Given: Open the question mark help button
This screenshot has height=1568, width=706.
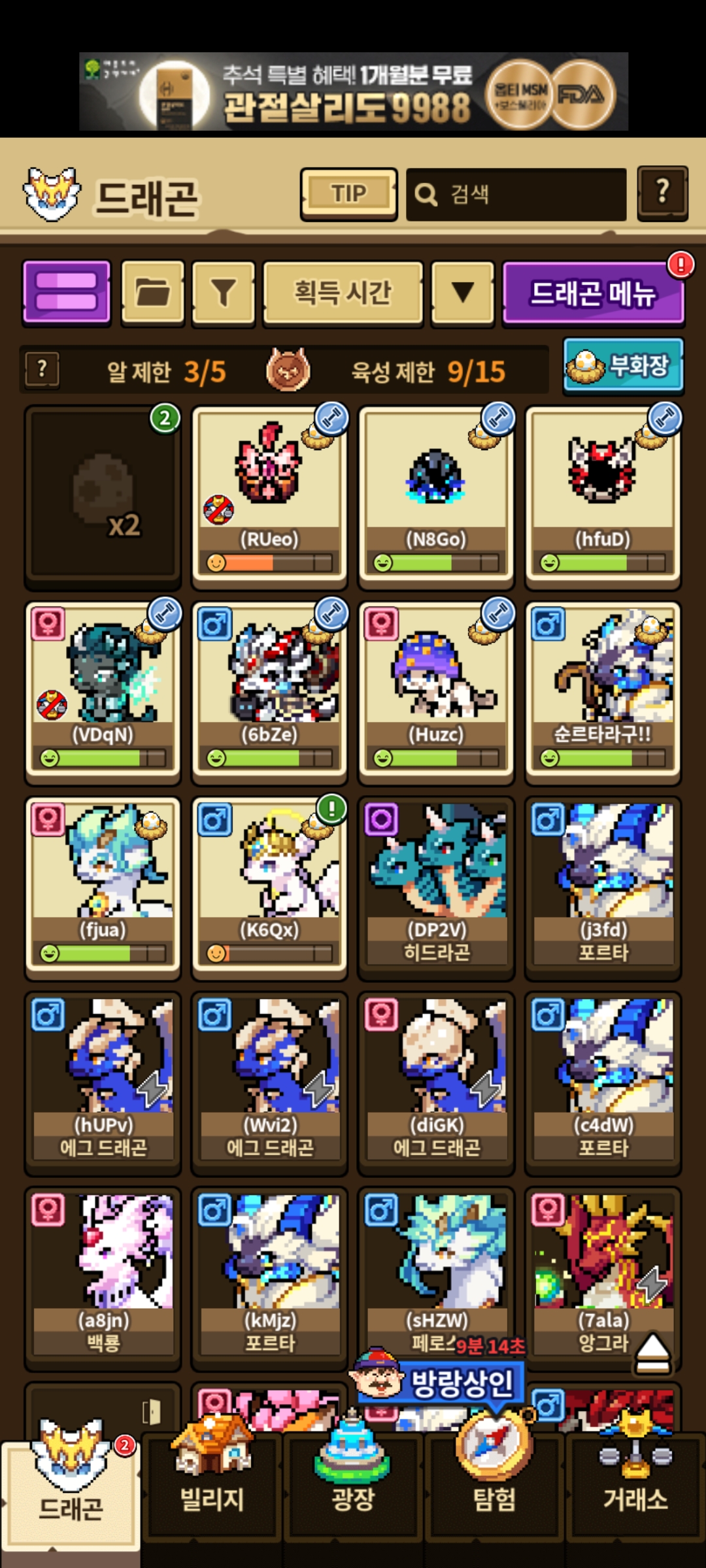Looking at the screenshot, I should tap(662, 193).
